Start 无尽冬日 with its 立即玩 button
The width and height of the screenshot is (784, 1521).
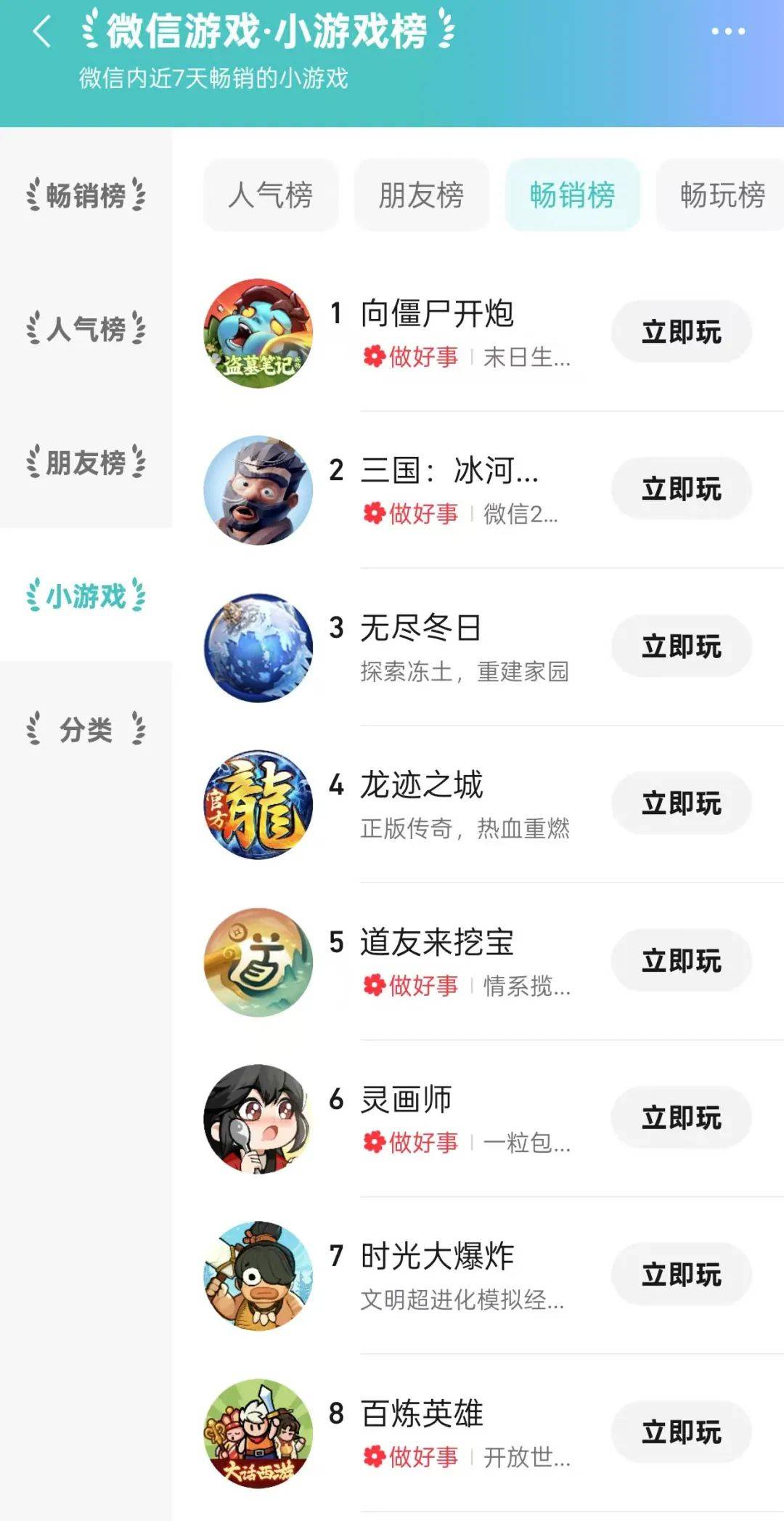681,646
